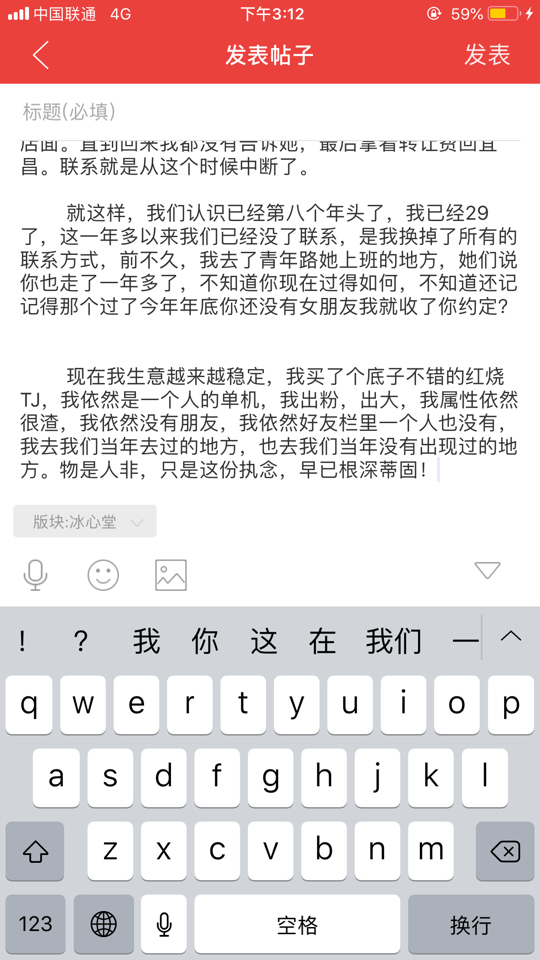Open the emoji picker

point(103,575)
